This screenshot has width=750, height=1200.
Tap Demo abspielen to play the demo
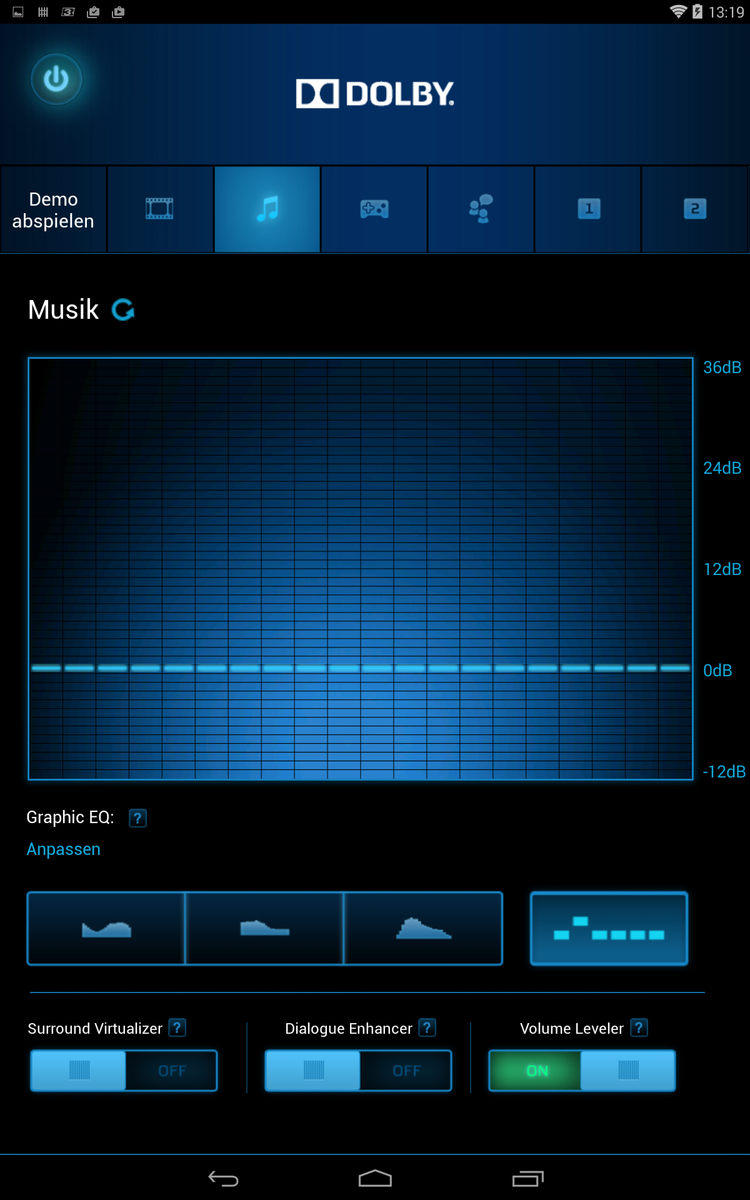53,210
